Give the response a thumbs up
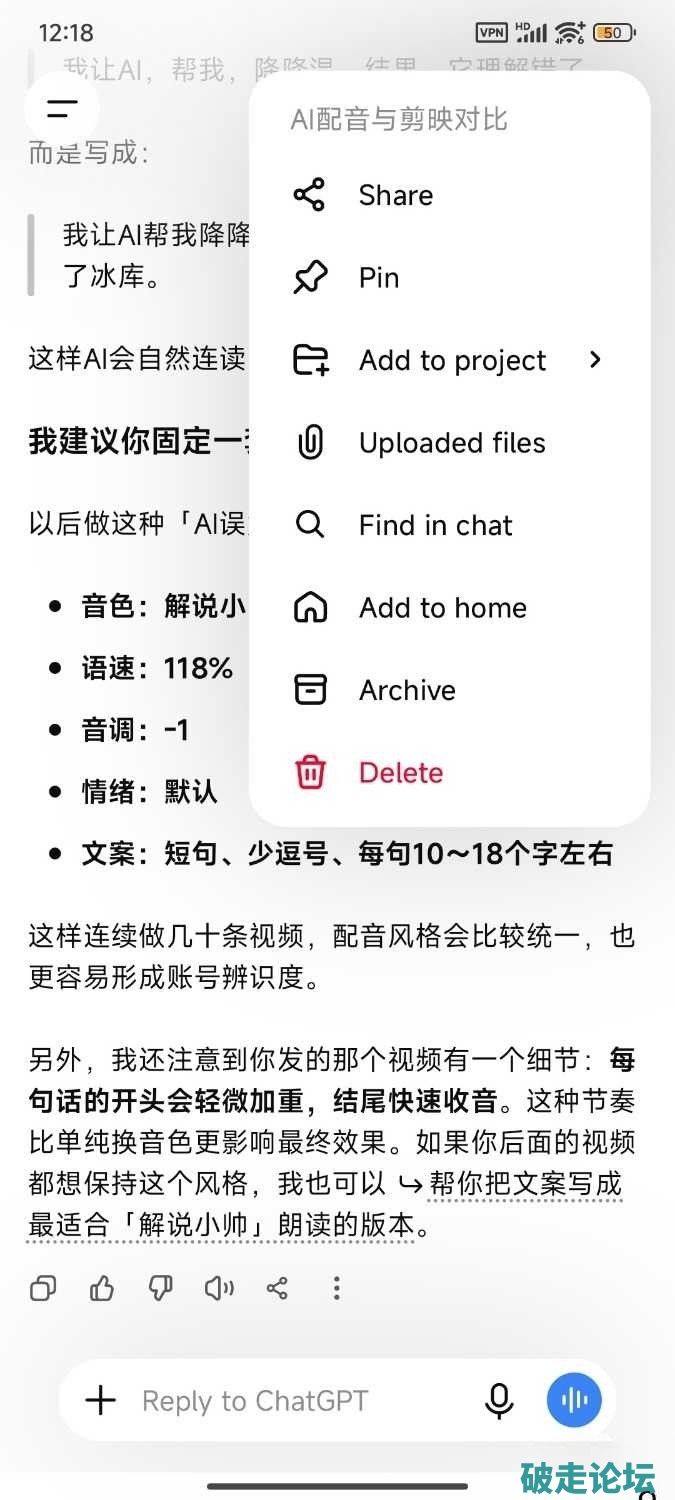The width and height of the screenshot is (675, 1500). (102, 1288)
